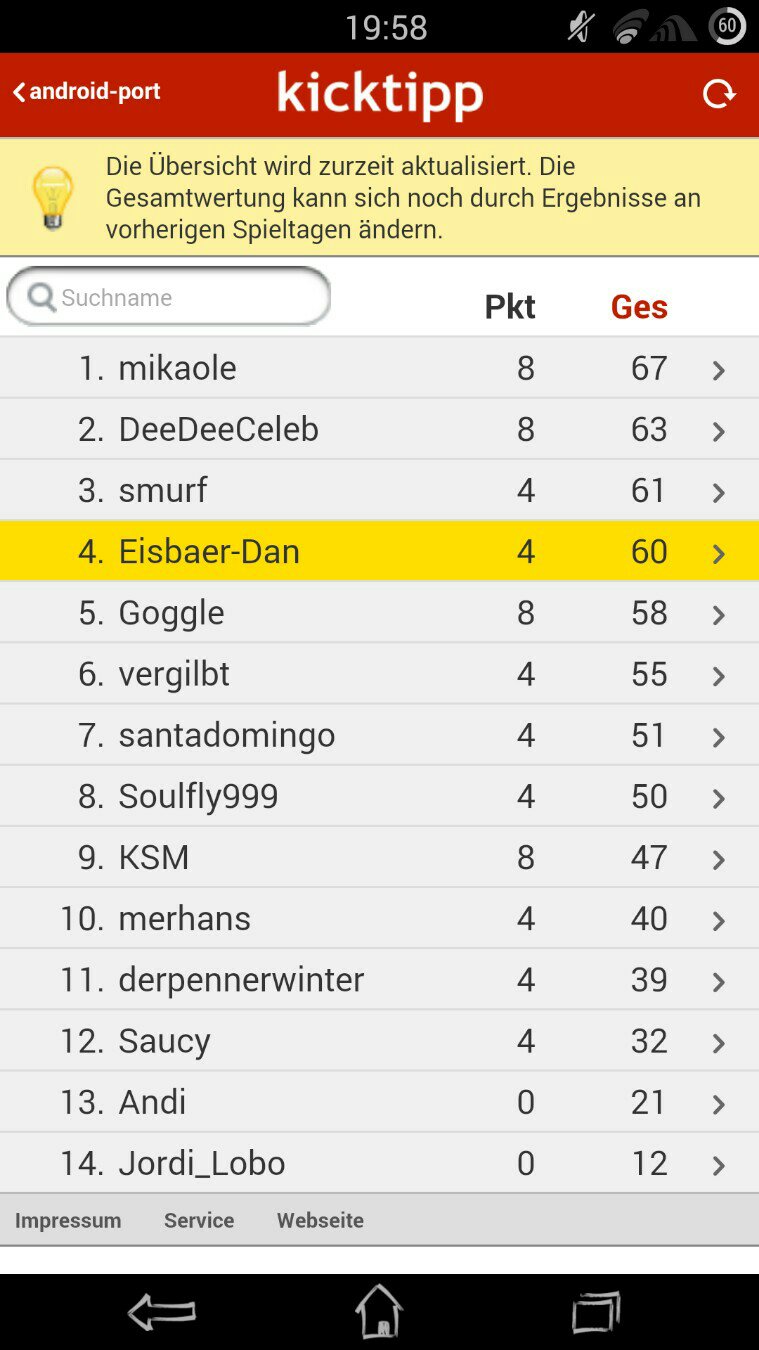Open merhans' details
The width and height of the screenshot is (759, 1350).
pyautogui.click(x=379, y=918)
